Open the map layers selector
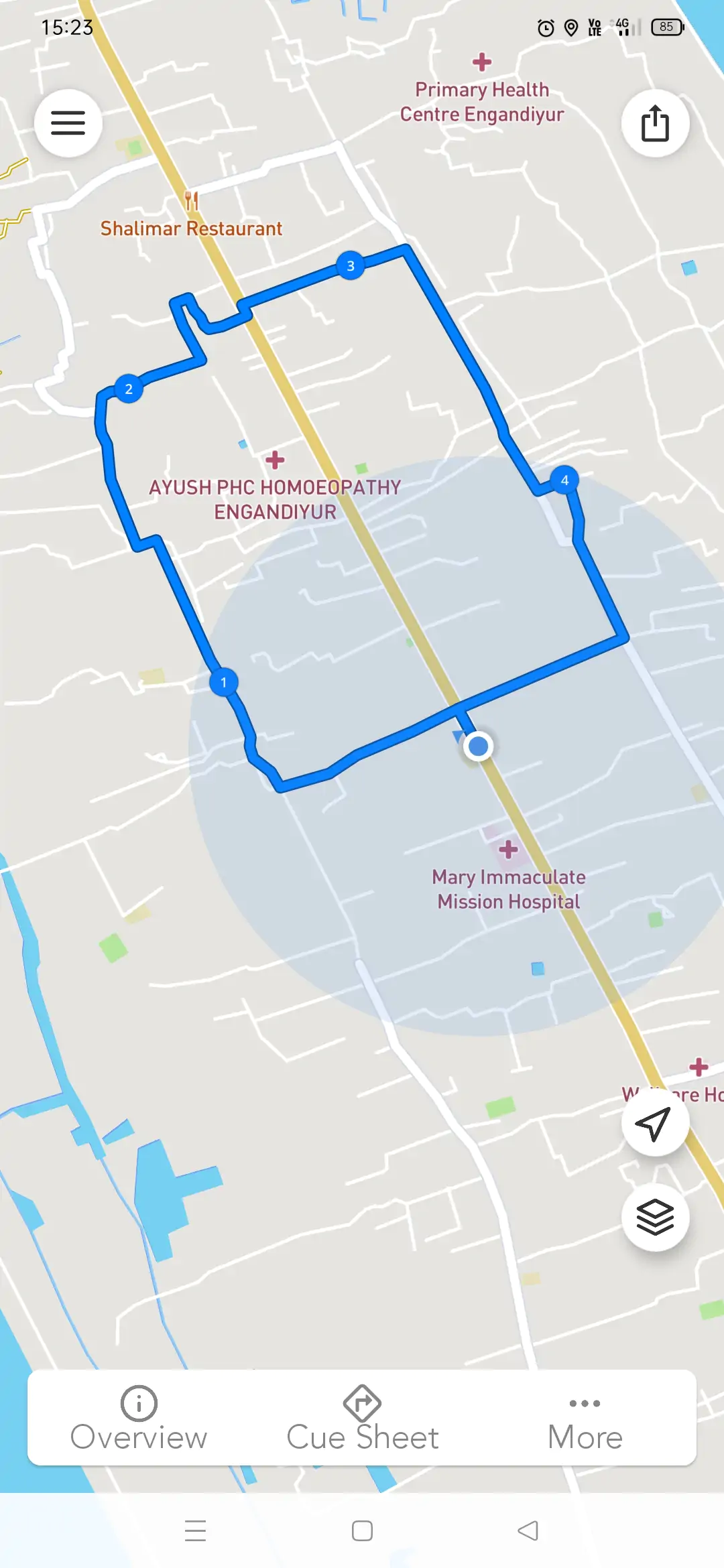 click(655, 1217)
